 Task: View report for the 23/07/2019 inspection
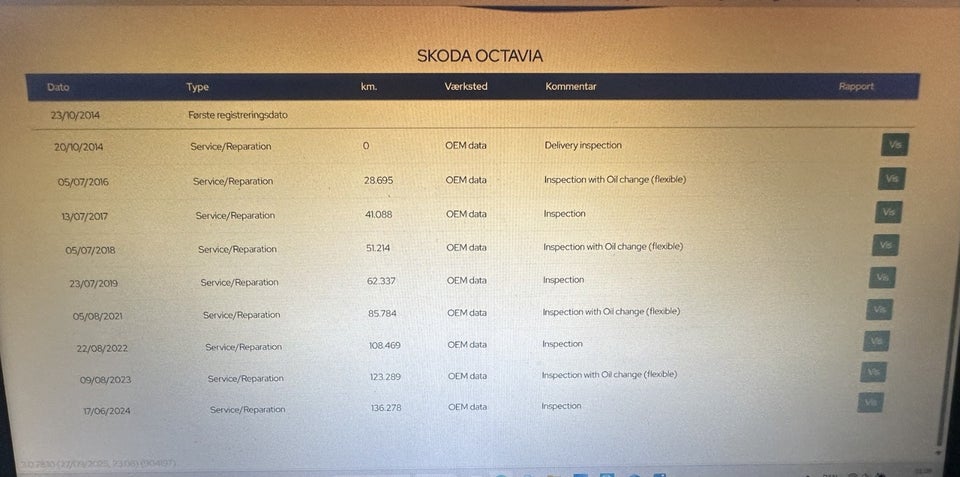[x=882, y=277]
